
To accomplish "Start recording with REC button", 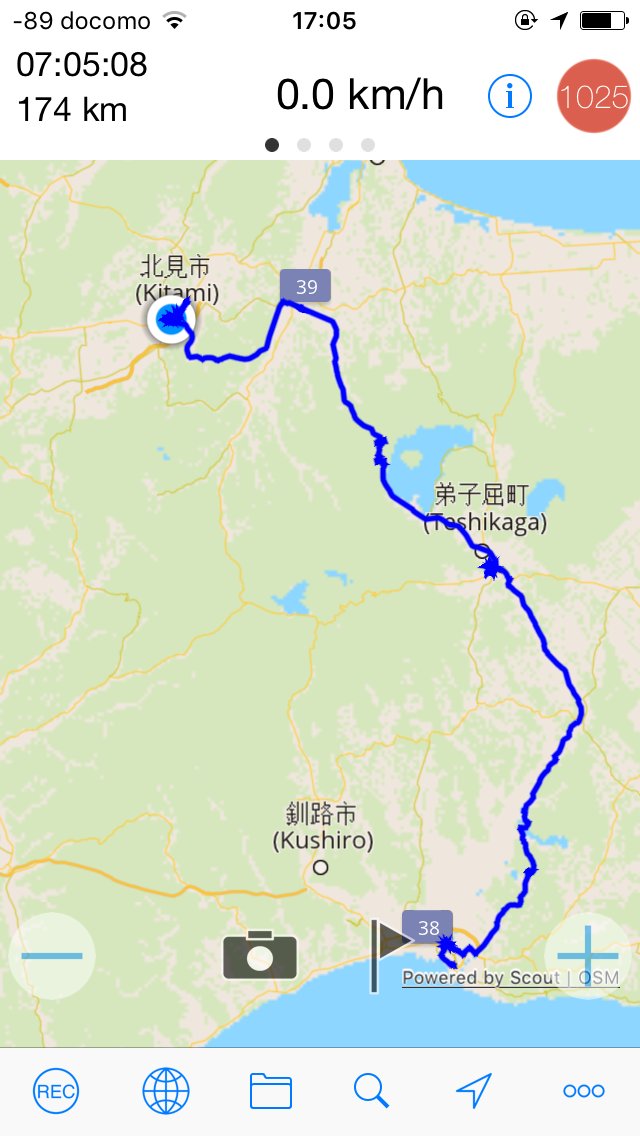I will point(55,1091).
